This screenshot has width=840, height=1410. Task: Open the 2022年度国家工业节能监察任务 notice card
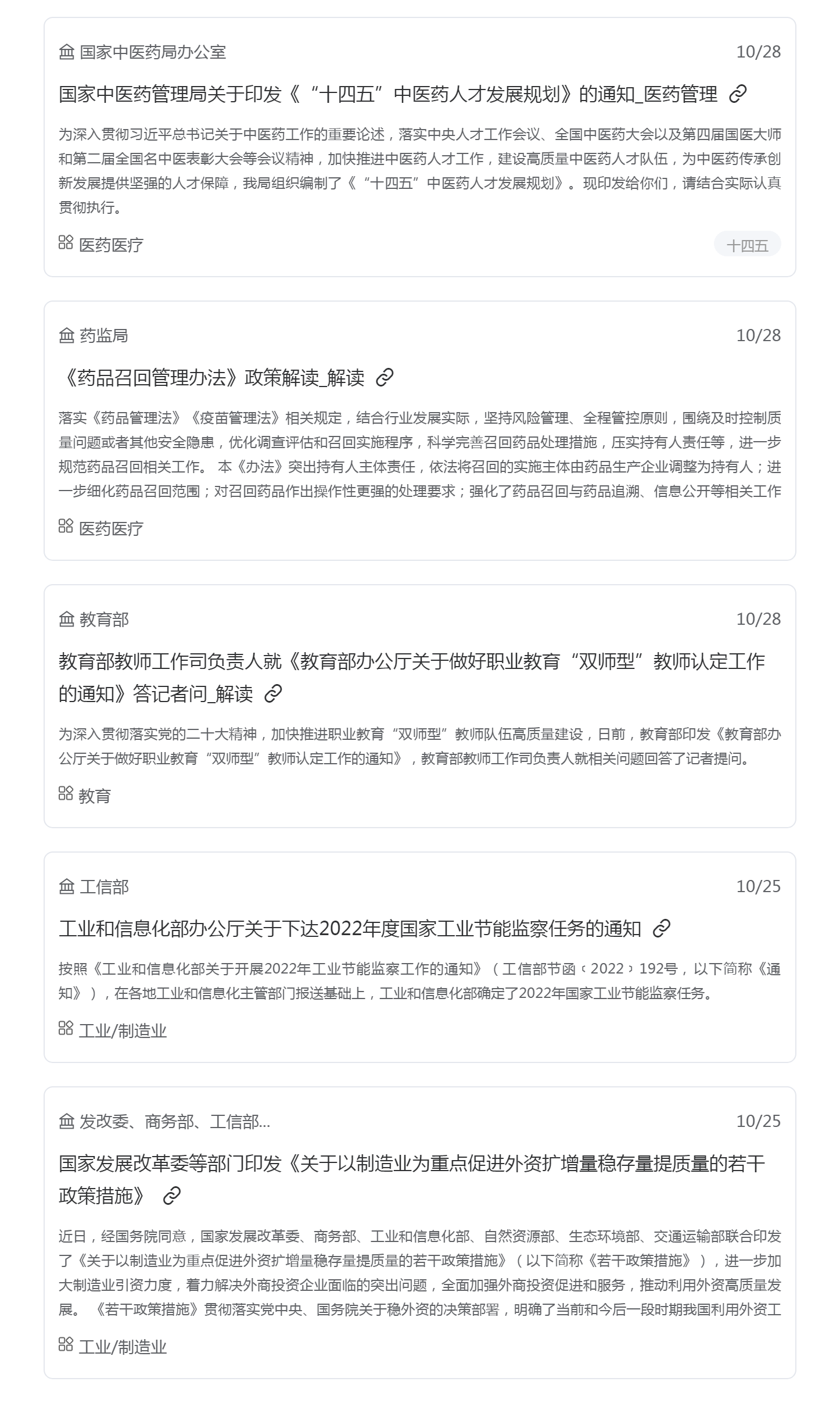(419, 957)
